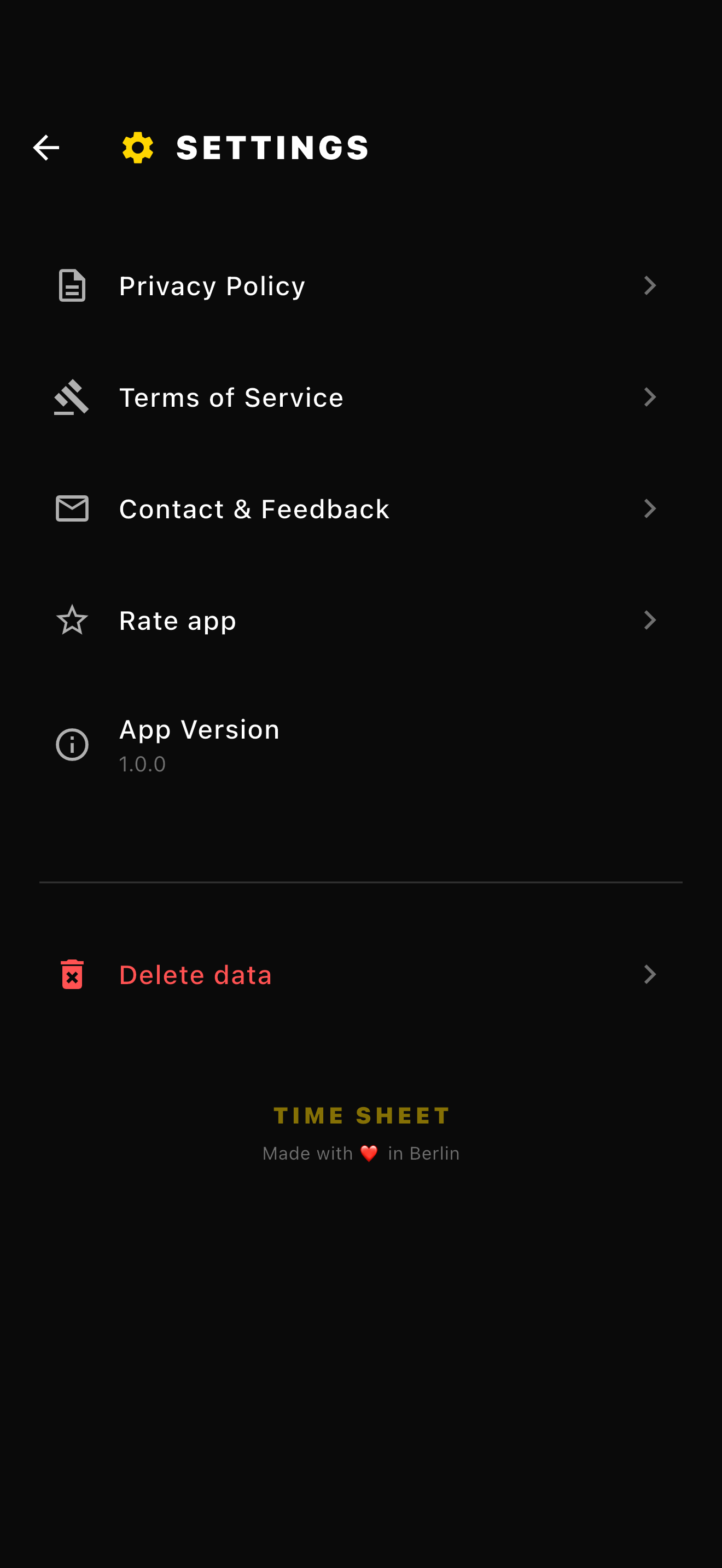Select the Privacy Policy document icon
The image size is (722, 1568).
[71, 285]
